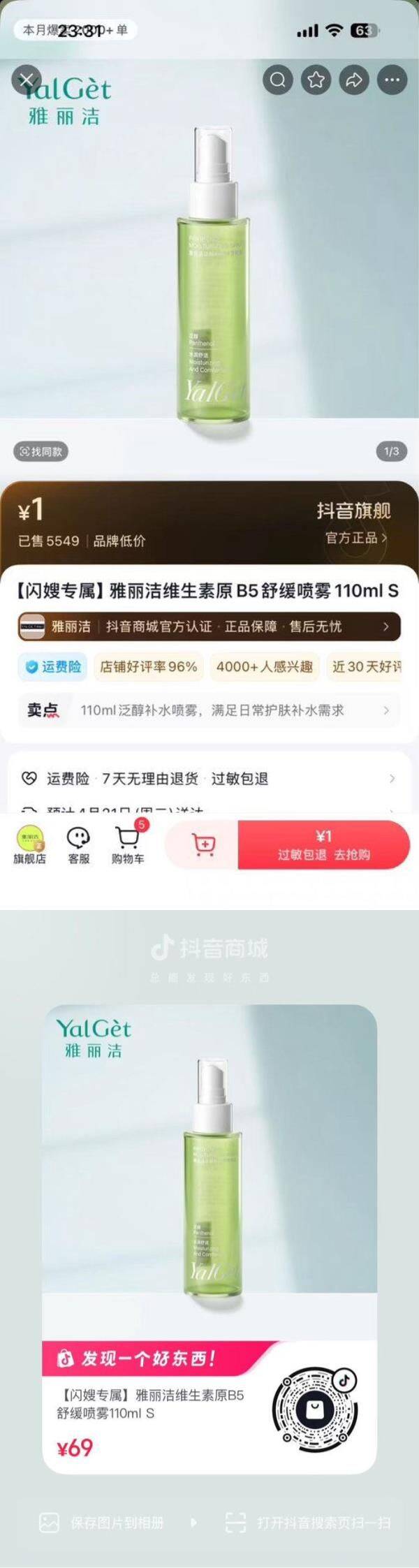The height and width of the screenshot is (1568, 419).
Task: Share this product
Action: point(354,80)
